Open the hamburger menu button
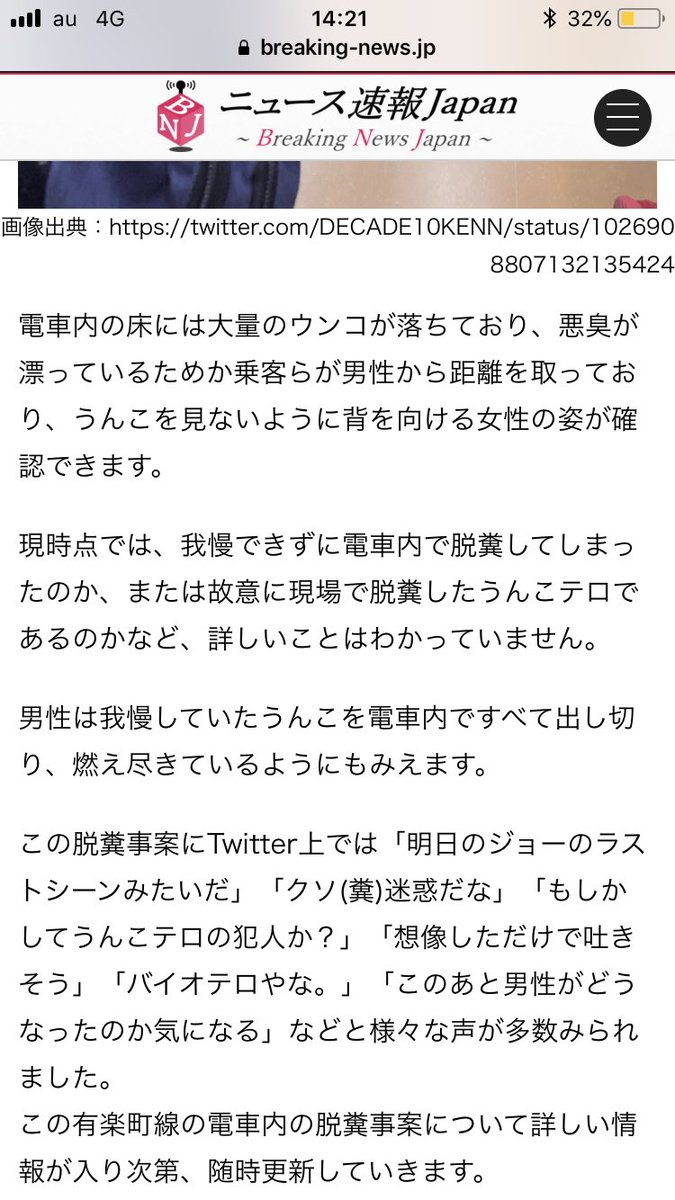This screenshot has width=675, height=1200. [623, 118]
